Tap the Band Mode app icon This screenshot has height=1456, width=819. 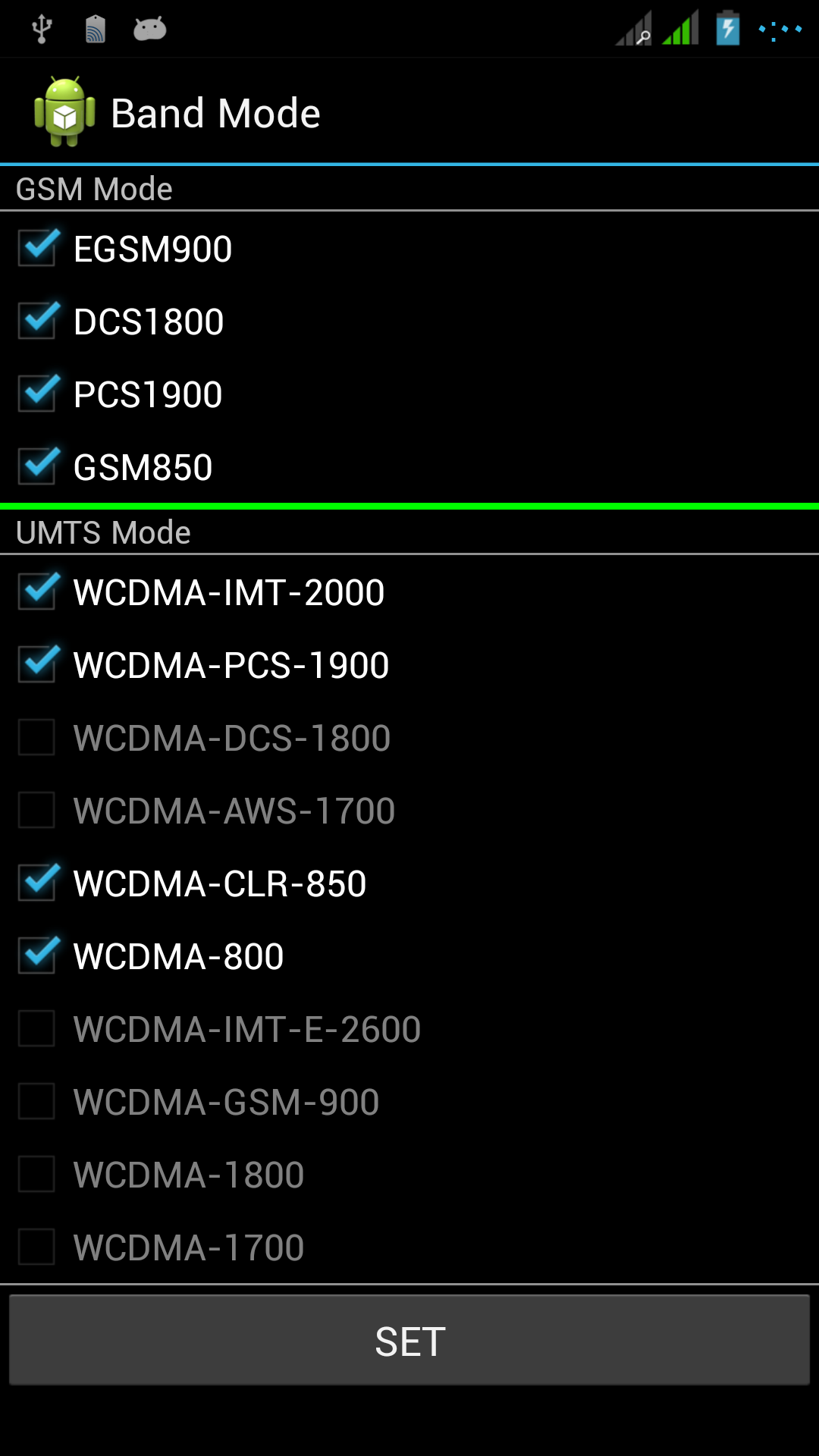click(65, 112)
